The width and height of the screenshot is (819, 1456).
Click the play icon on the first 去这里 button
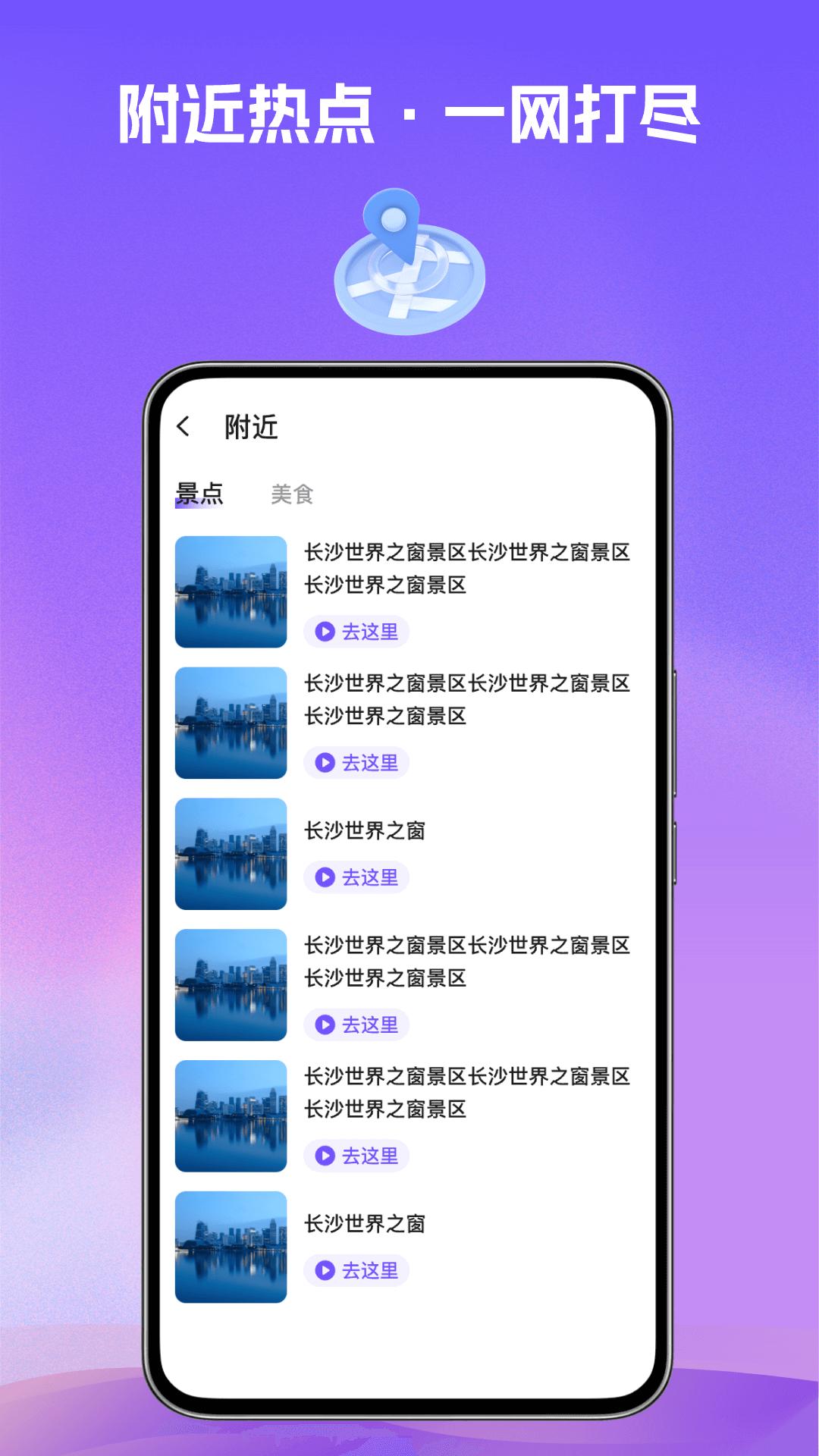(326, 631)
